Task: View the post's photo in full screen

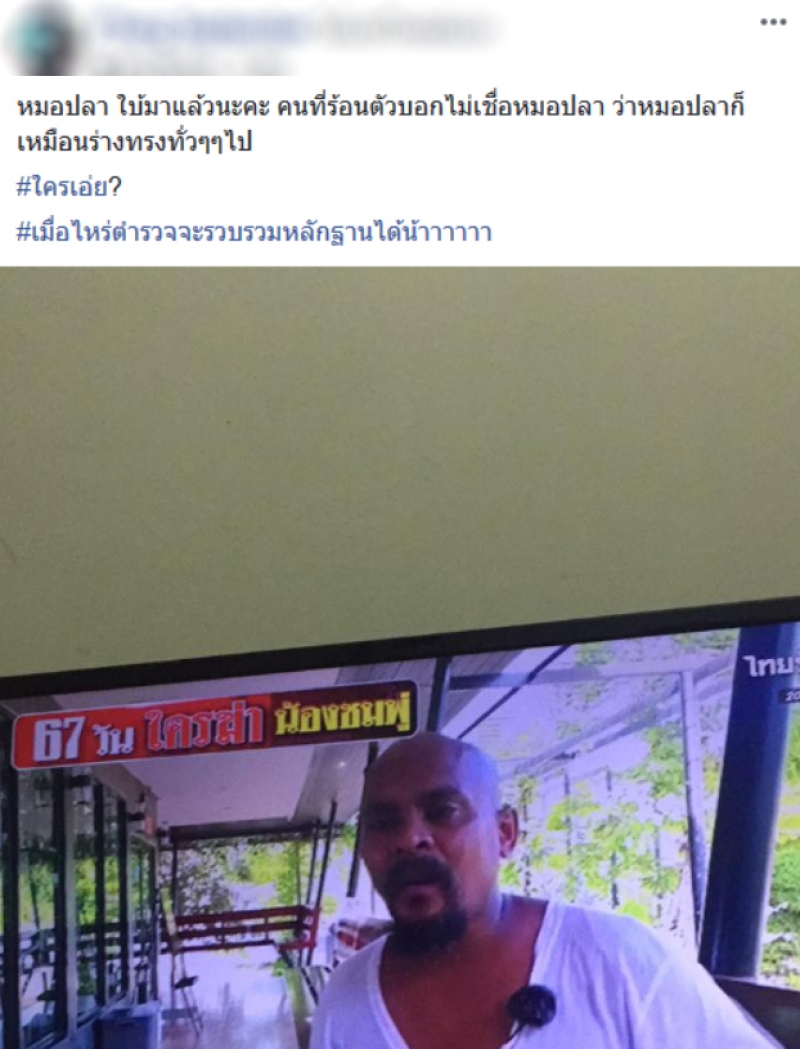Action: click(x=400, y=657)
